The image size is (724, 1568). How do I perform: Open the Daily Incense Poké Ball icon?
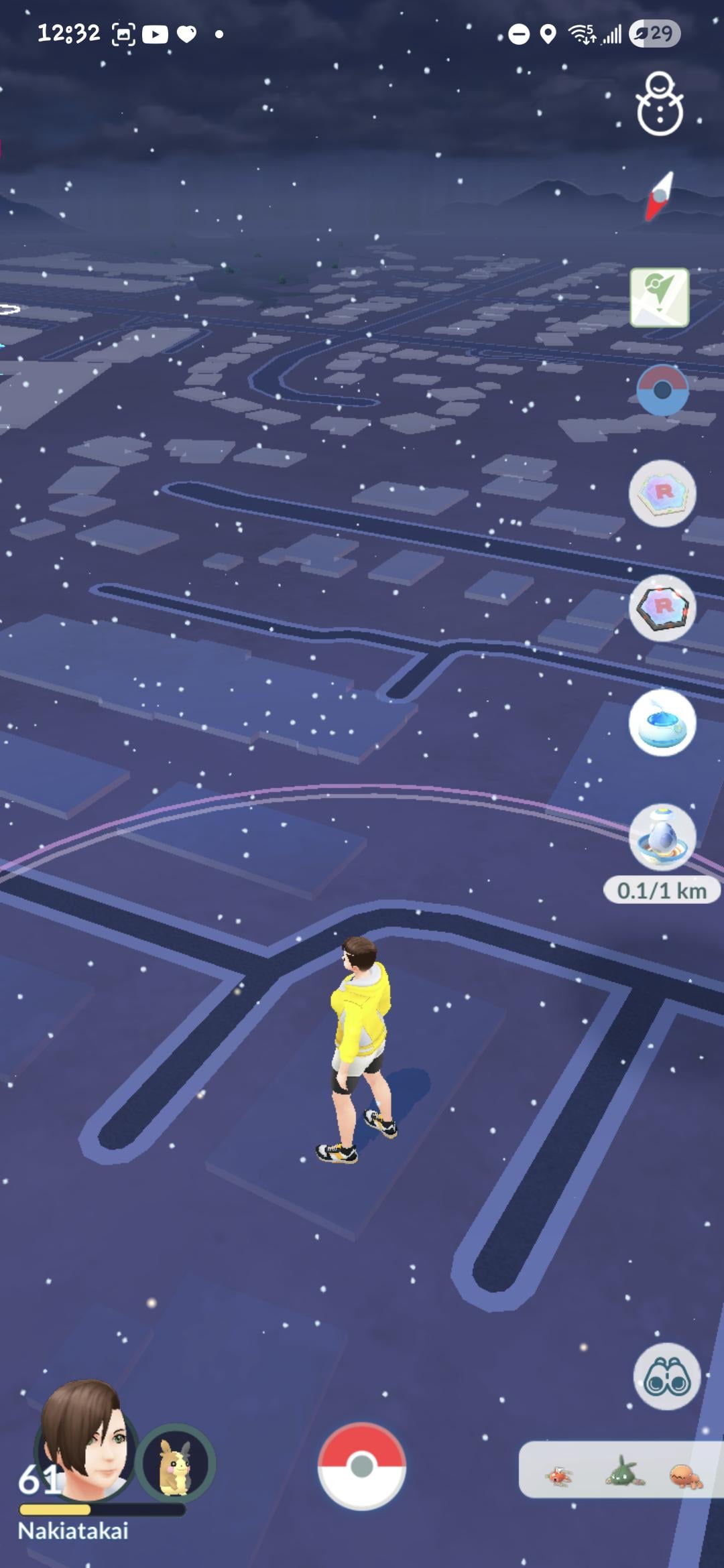[662, 390]
